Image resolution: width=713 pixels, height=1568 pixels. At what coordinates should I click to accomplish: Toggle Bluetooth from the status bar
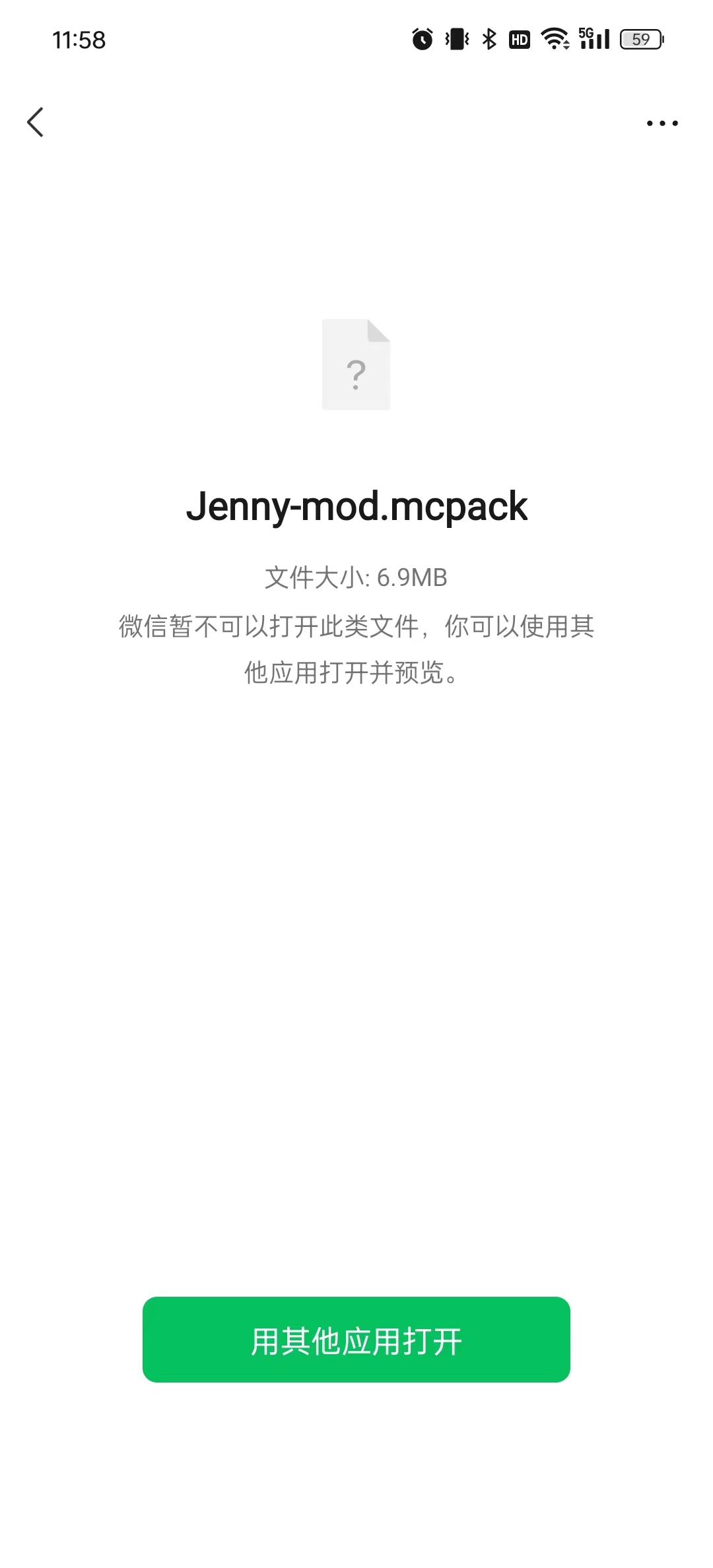(x=489, y=40)
